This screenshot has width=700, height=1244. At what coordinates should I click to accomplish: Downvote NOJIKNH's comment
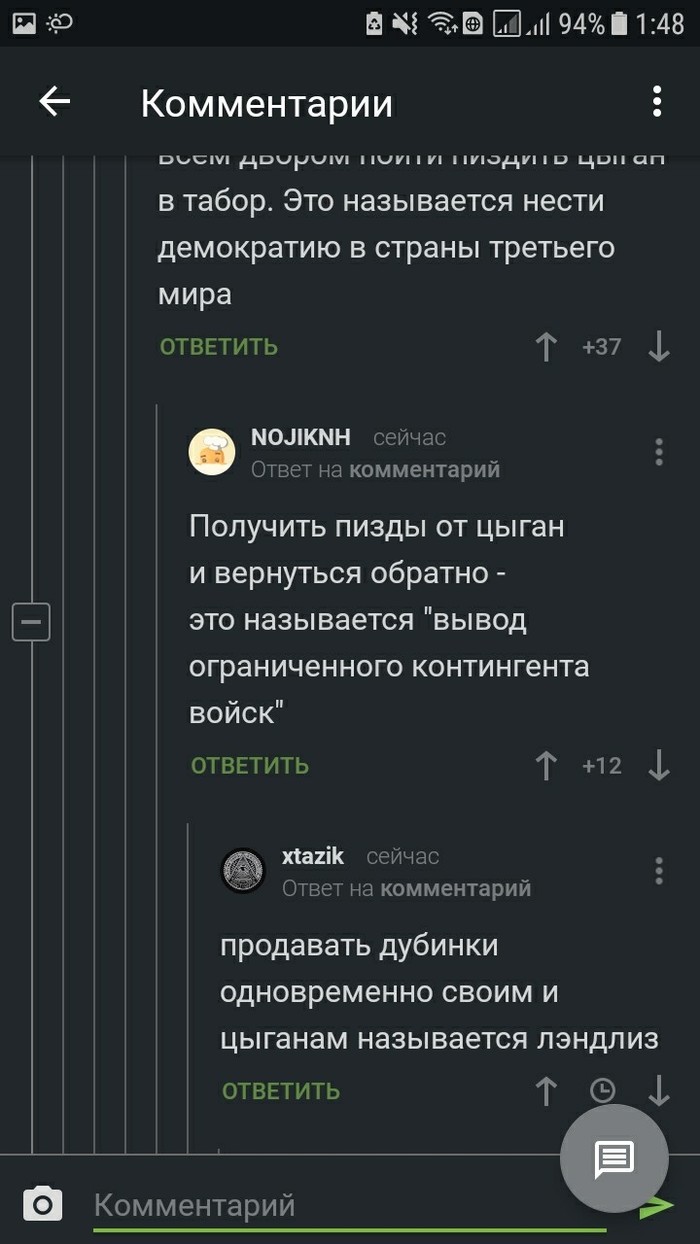tap(659, 766)
